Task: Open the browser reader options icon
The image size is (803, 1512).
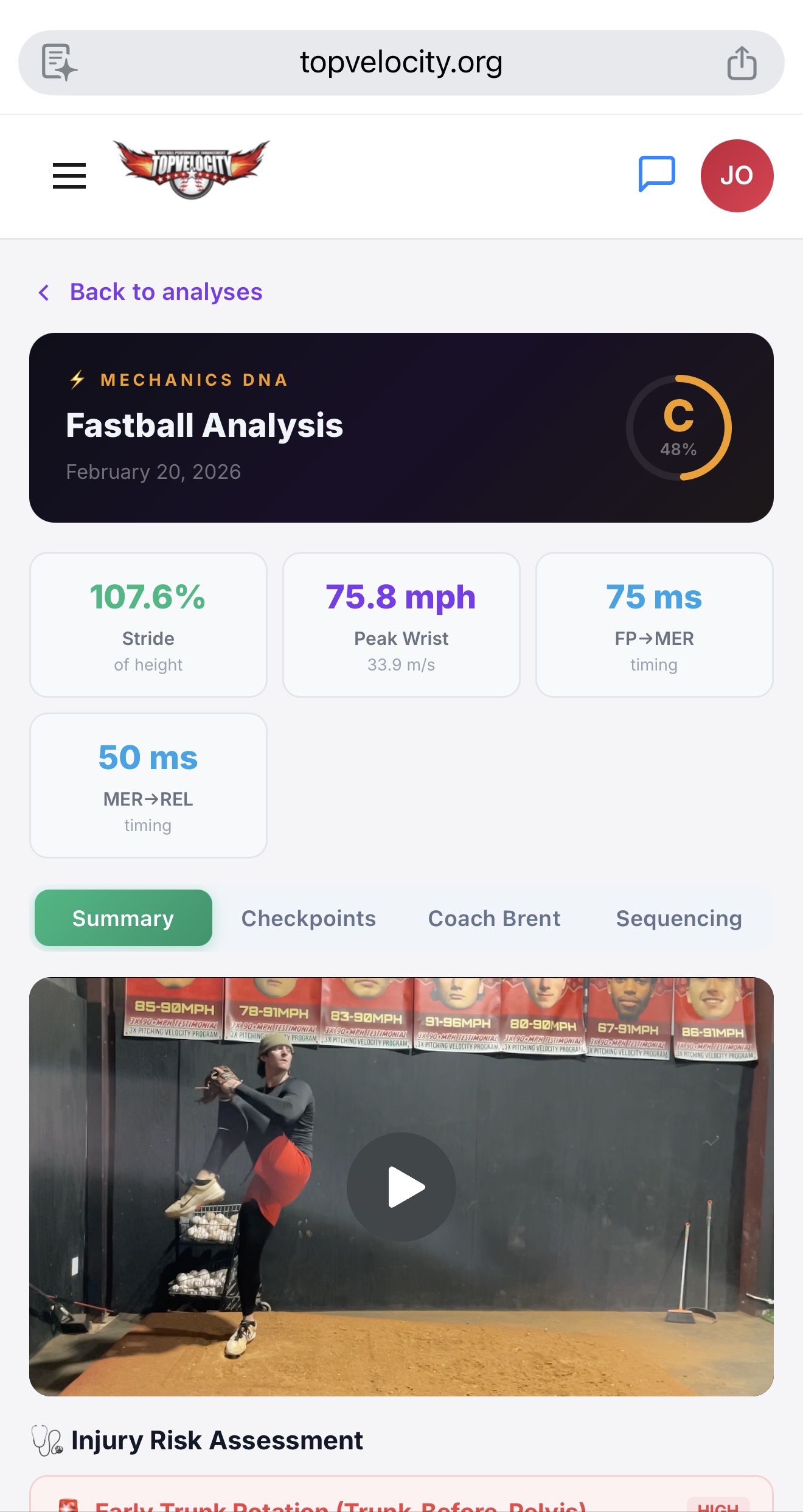Action: 59,63
